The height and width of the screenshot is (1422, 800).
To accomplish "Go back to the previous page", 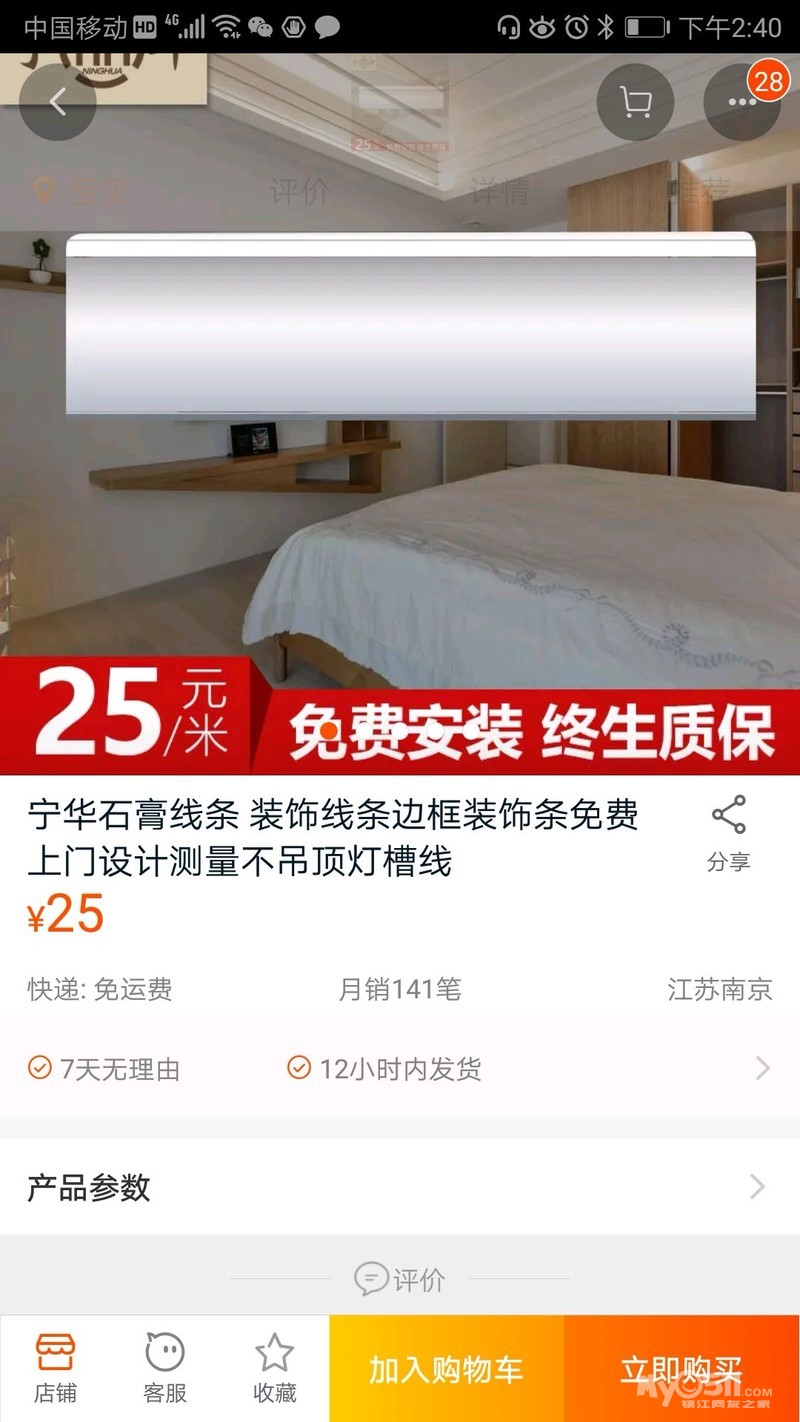I will pos(57,101).
